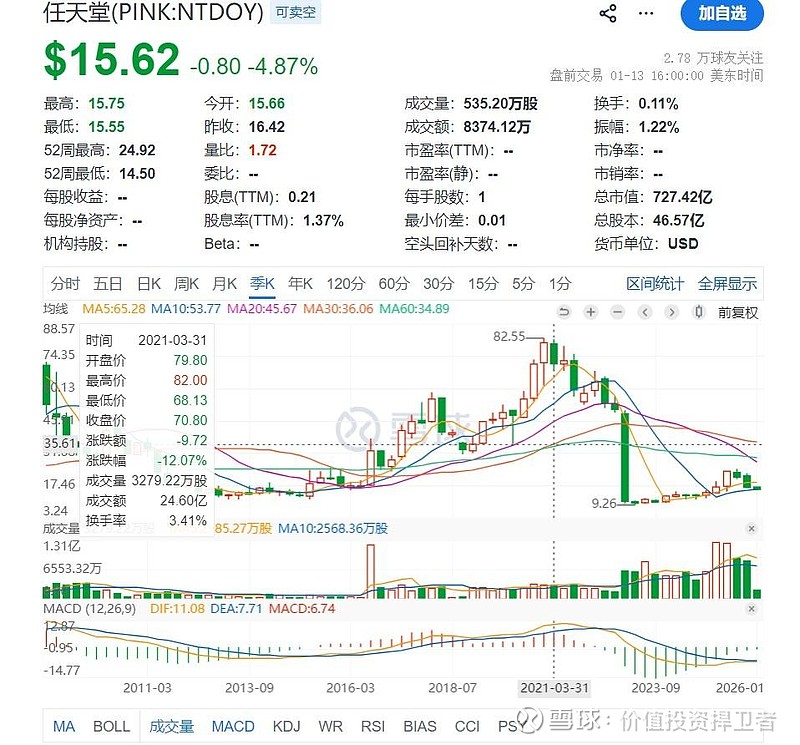Share the Nintendo stock page
Screen dimensions: 800x745
[607, 13]
